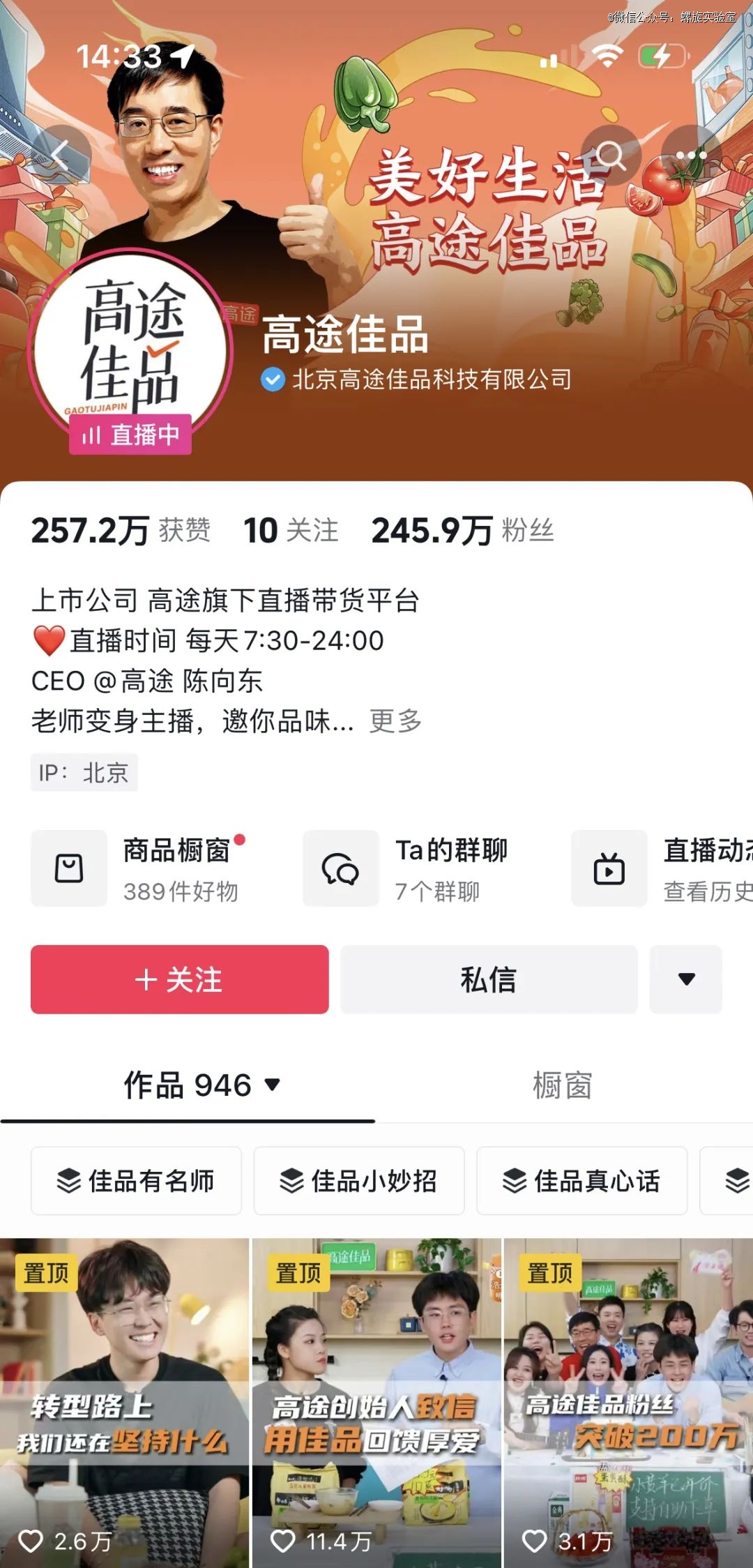Play pinned video 转型路上我们还在坚持什么
753x1568 pixels.
pyautogui.click(x=124, y=1402)
